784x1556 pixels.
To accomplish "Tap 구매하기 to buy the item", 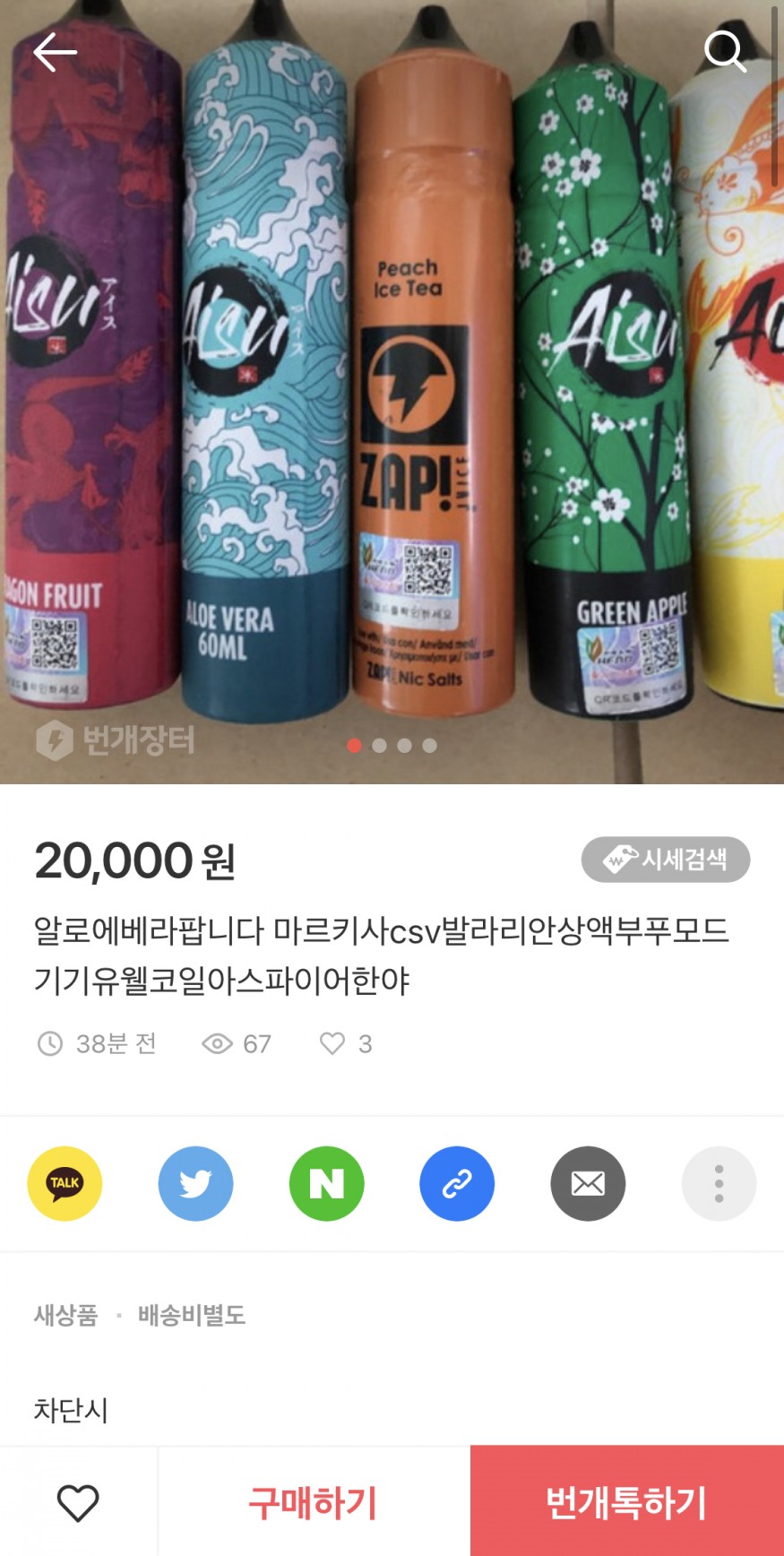I will 314,1502.
